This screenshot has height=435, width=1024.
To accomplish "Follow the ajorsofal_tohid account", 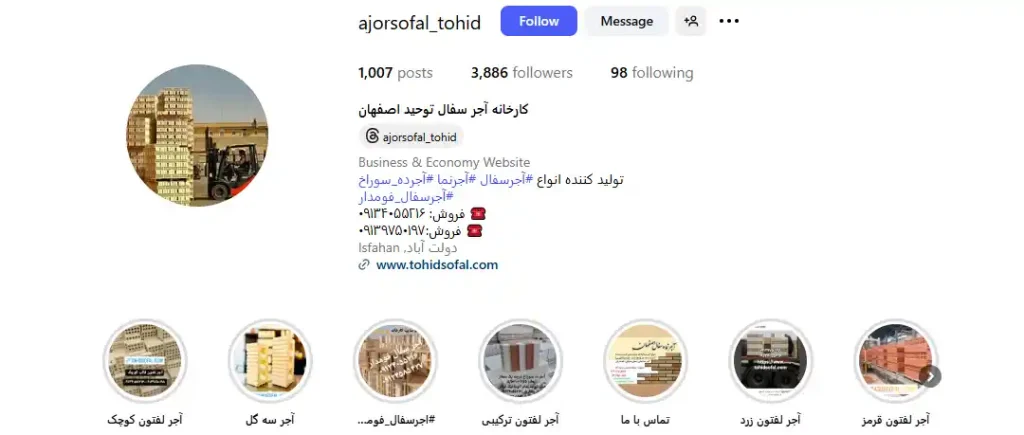I will pyautogui.click(x=538, y=21).
